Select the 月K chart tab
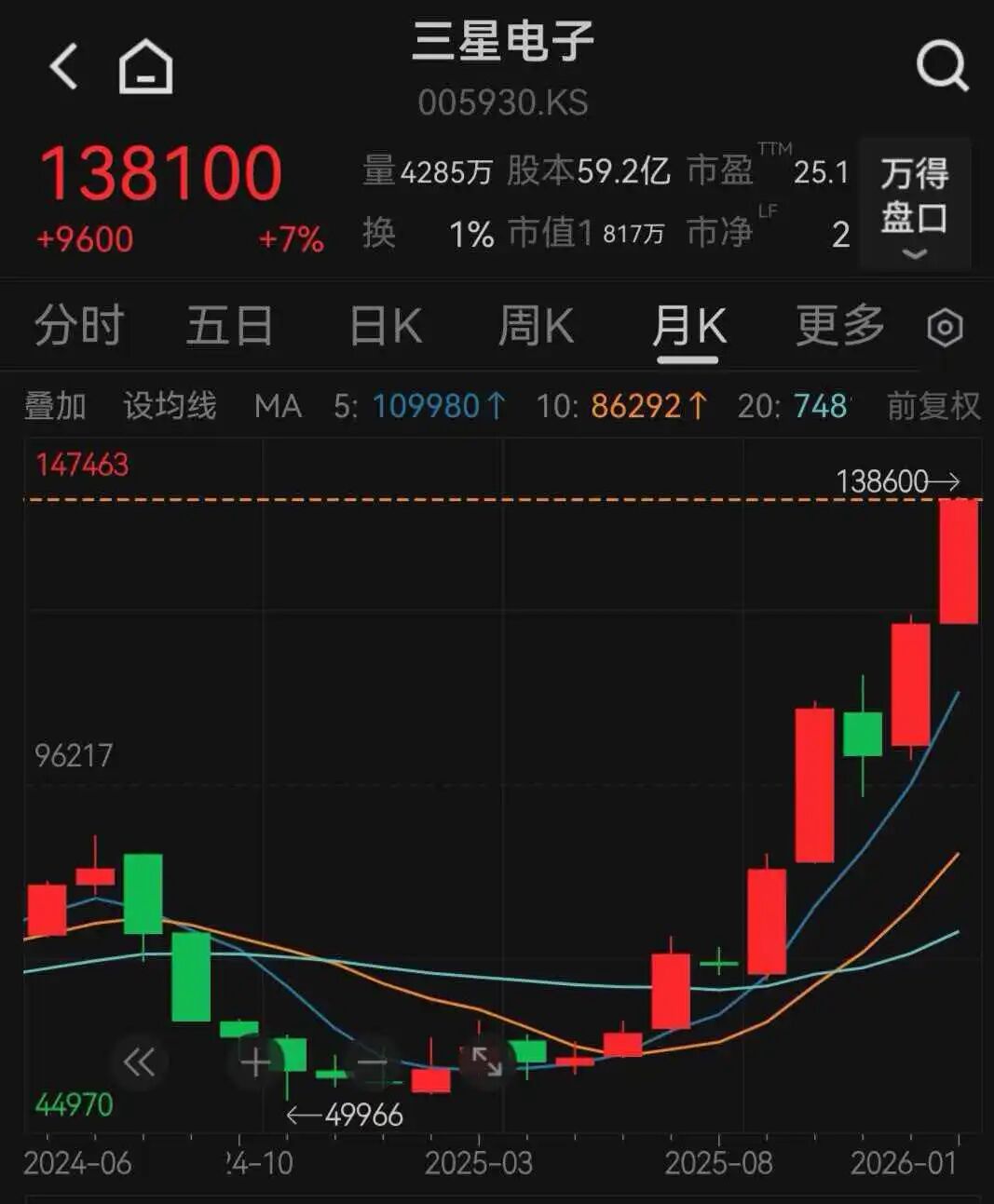This screenshot has width=994, height=1204. tap(688, 327)
